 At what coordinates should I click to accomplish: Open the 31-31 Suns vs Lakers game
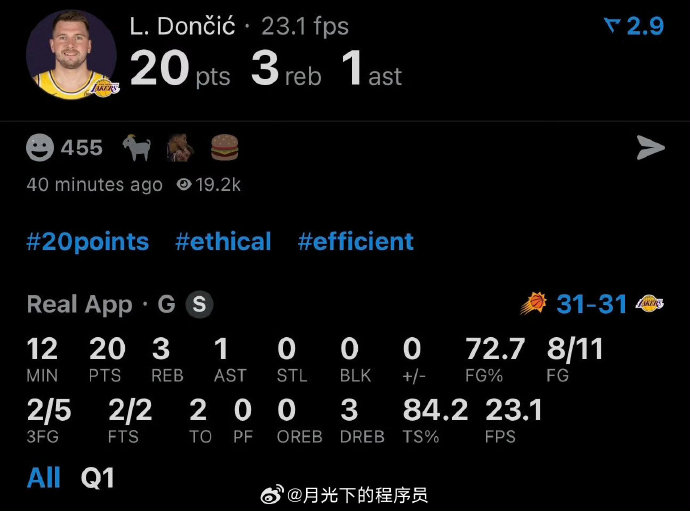coord(591,304)
